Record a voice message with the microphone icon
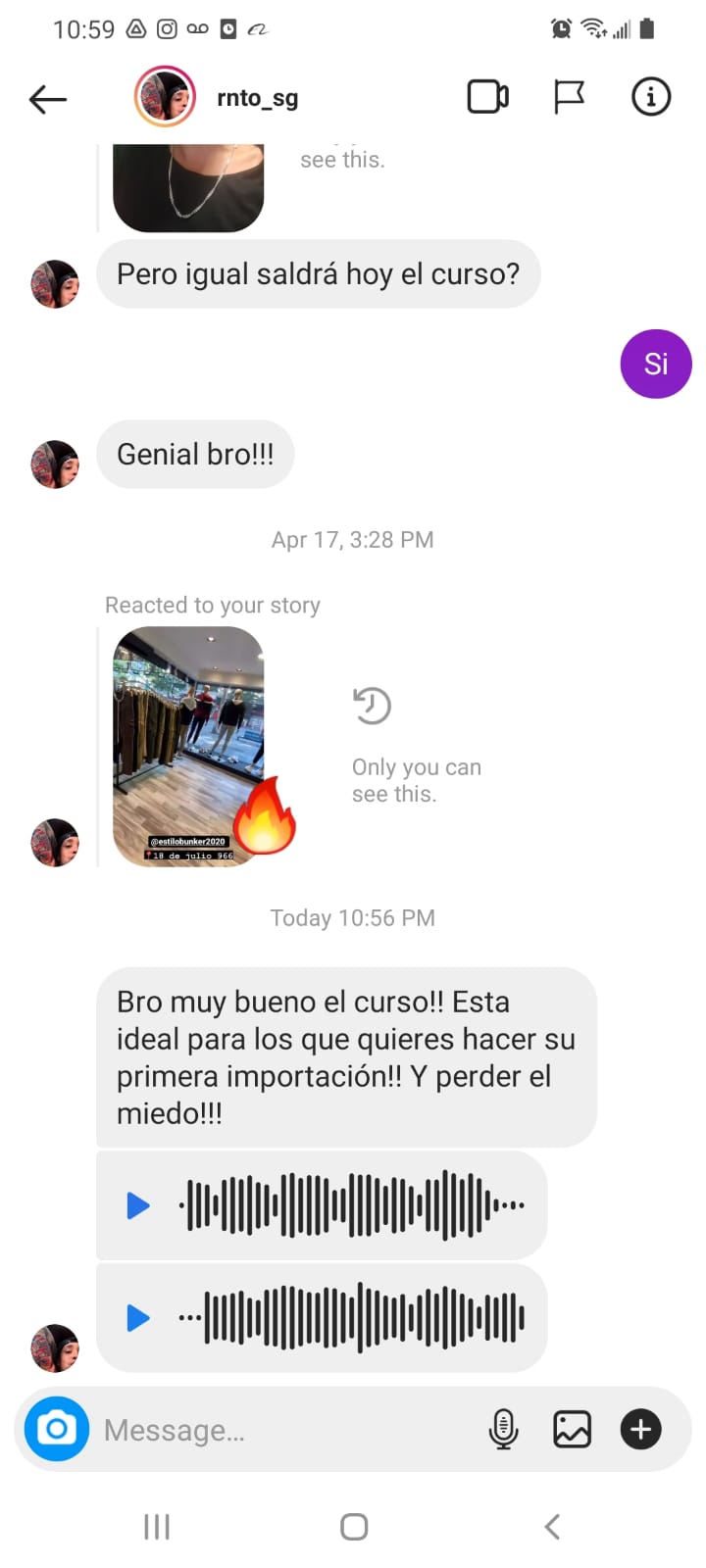The image size is (706, 1568). tap(503, 1429)
